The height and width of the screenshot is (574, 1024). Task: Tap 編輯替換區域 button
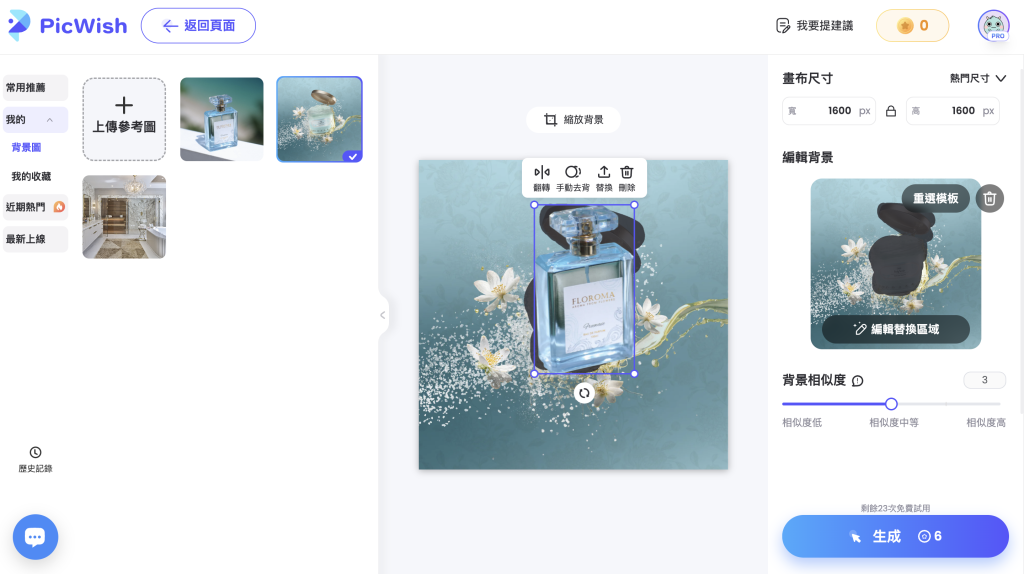895,329
